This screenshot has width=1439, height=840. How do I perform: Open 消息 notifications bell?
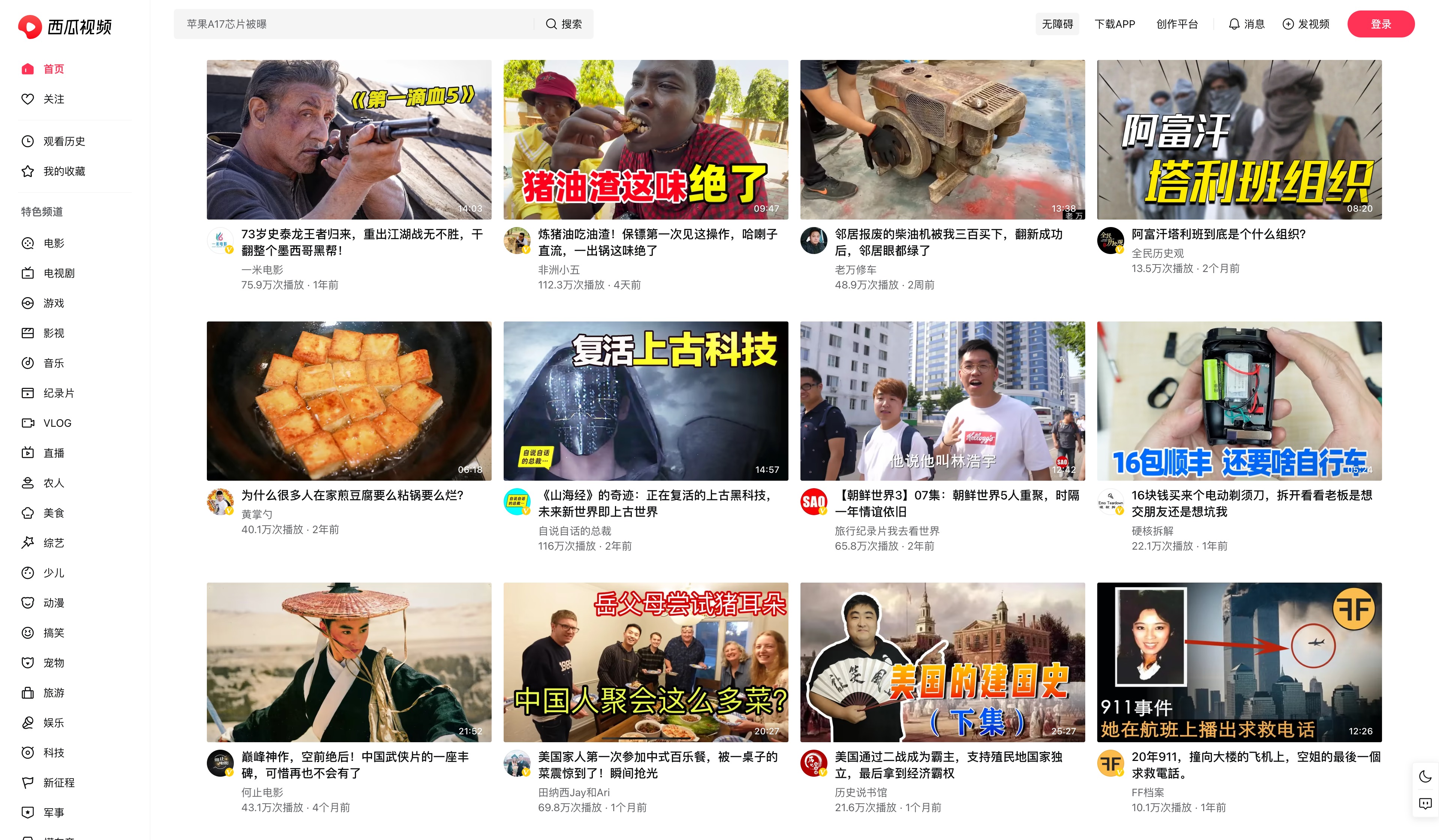click(1246, 24)
